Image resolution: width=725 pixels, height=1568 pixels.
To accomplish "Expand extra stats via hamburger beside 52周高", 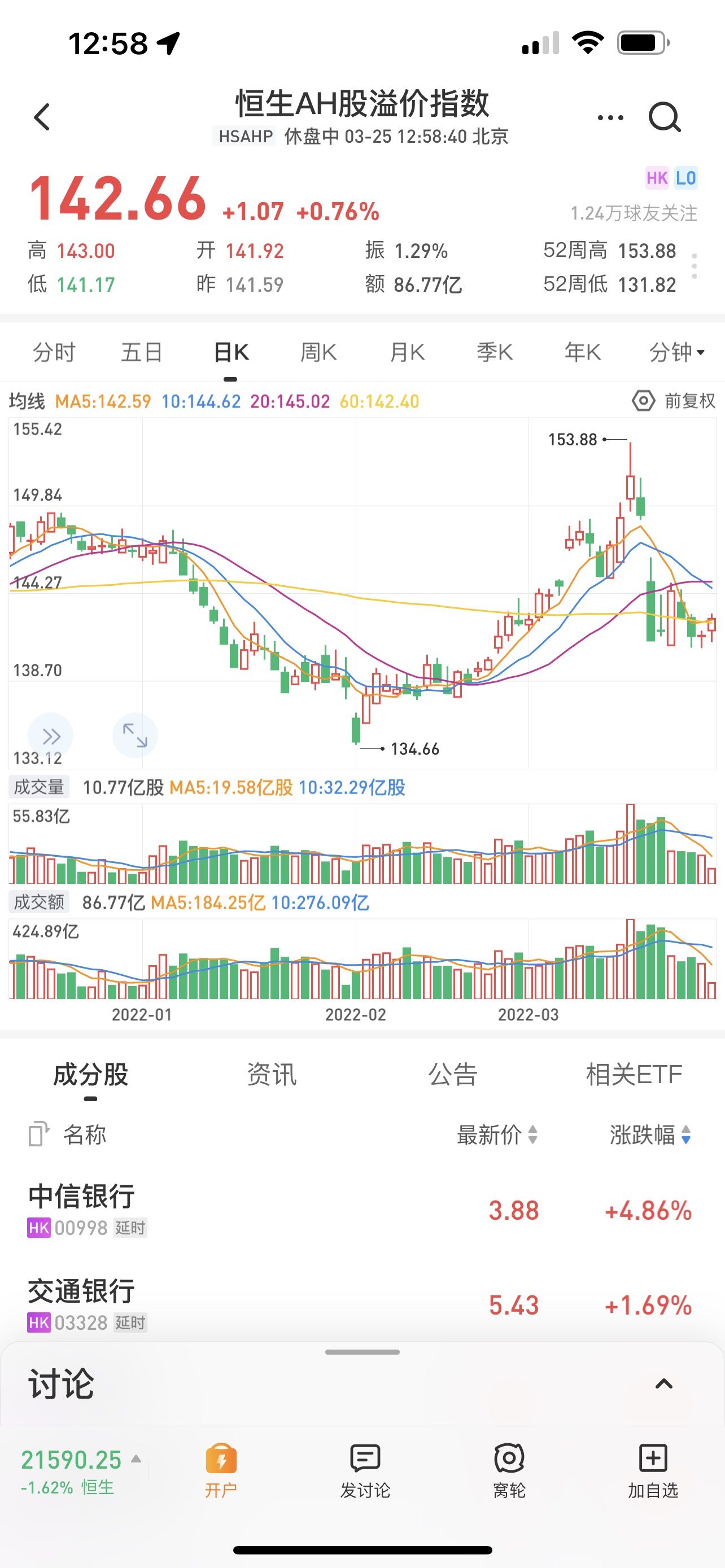I will coord(695,266).
